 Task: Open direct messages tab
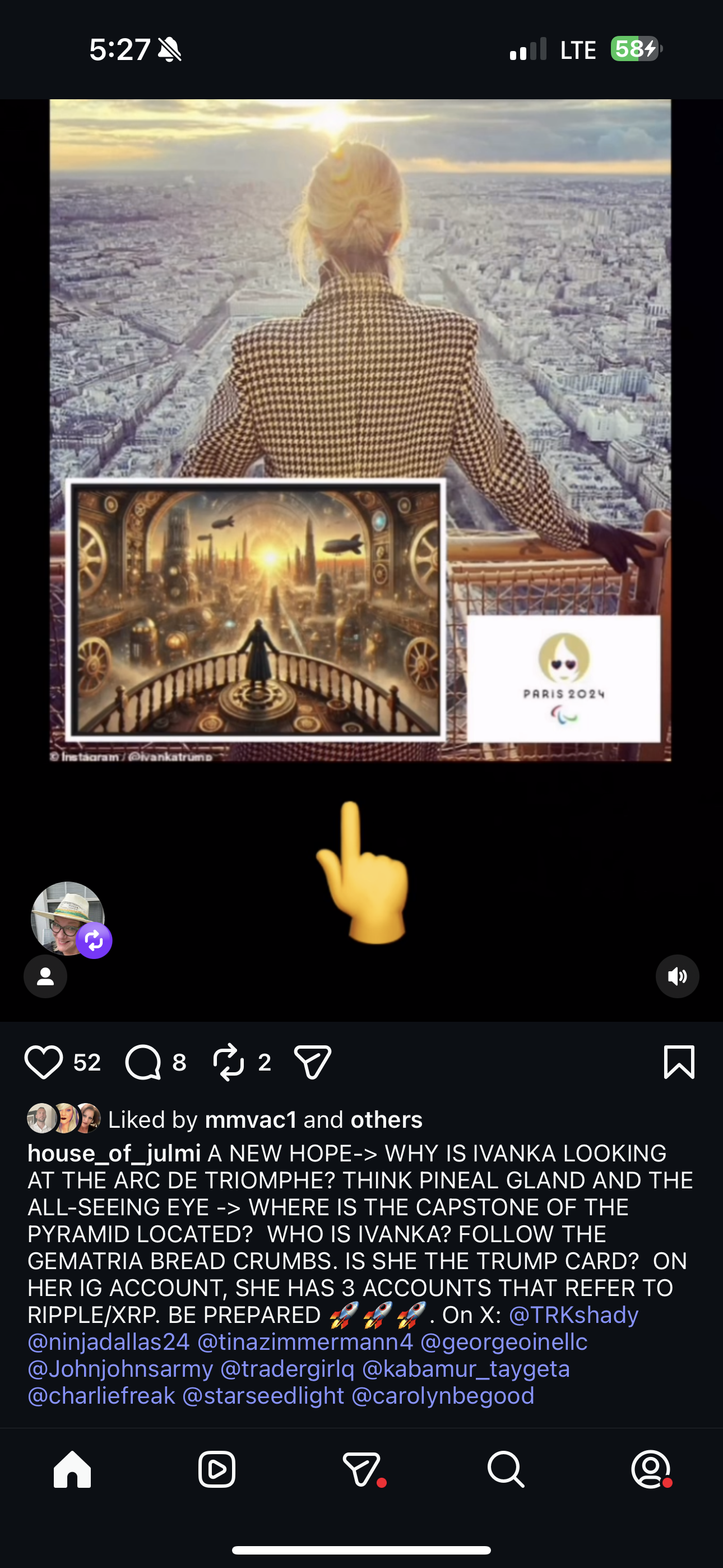tap(361, 1469)
